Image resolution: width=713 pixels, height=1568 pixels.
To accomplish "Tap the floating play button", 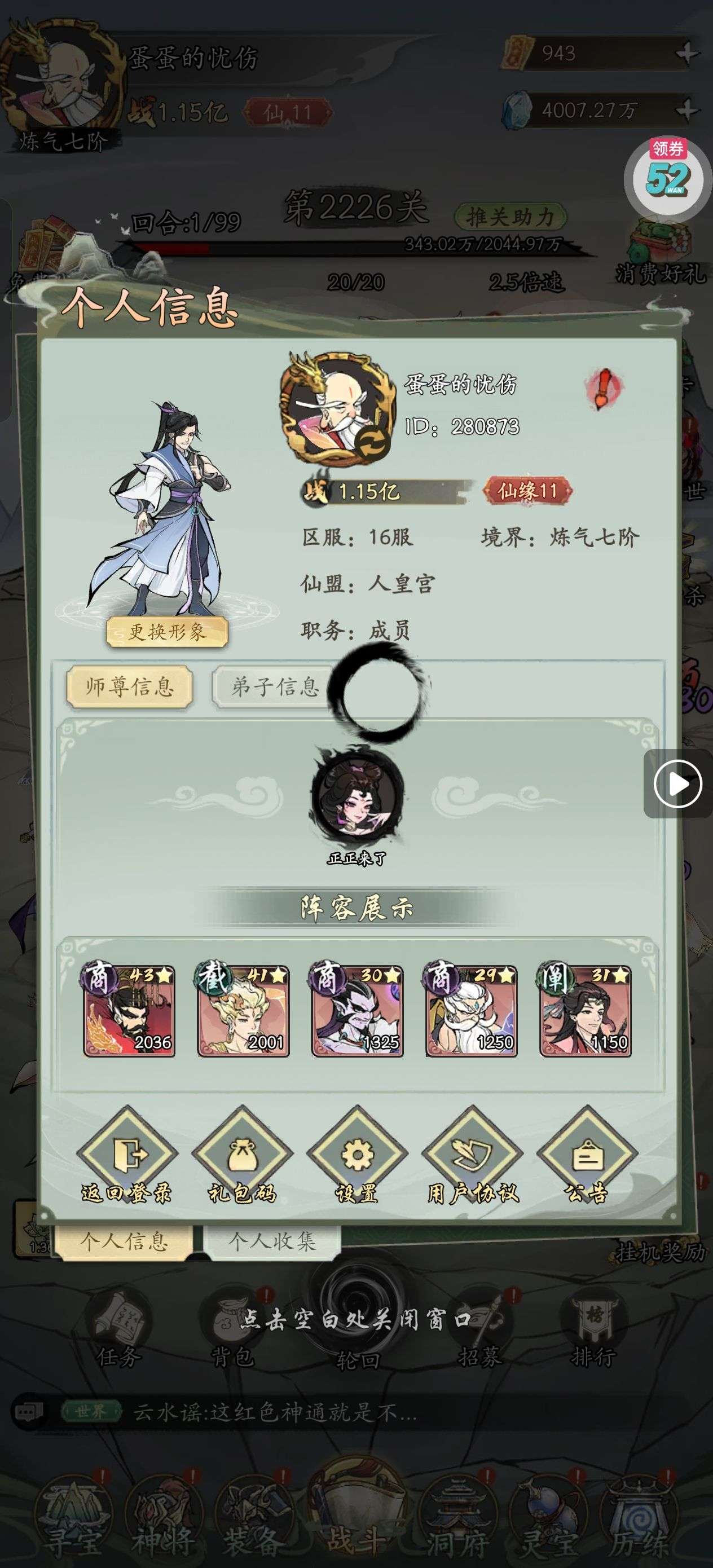I will pos(678,783).
